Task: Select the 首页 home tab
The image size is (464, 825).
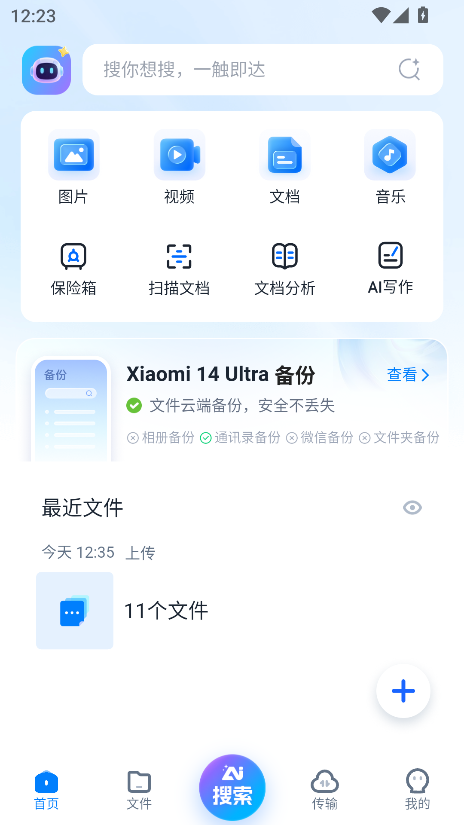Action: [46, 790]
